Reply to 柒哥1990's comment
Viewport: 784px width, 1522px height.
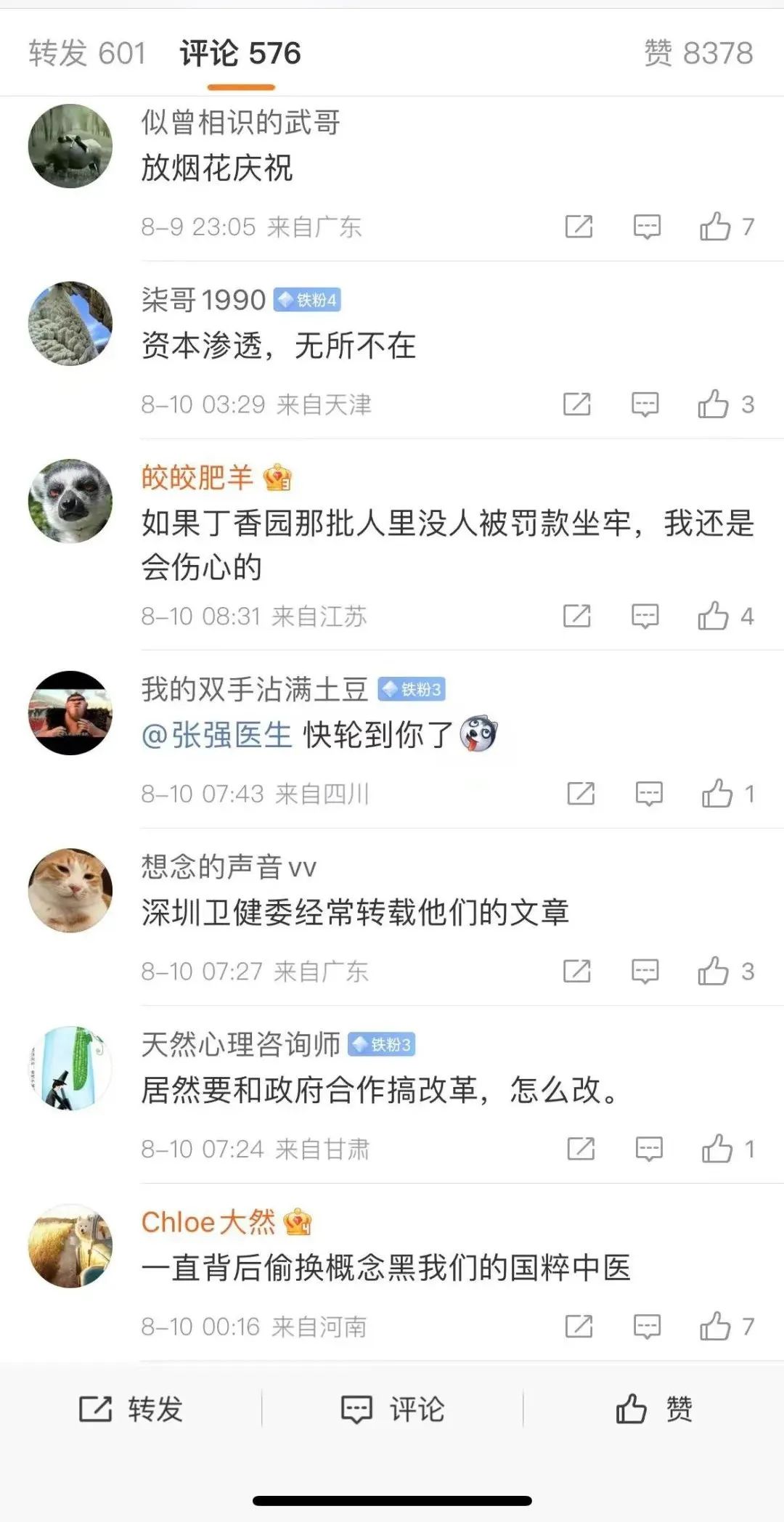point(645,404)
